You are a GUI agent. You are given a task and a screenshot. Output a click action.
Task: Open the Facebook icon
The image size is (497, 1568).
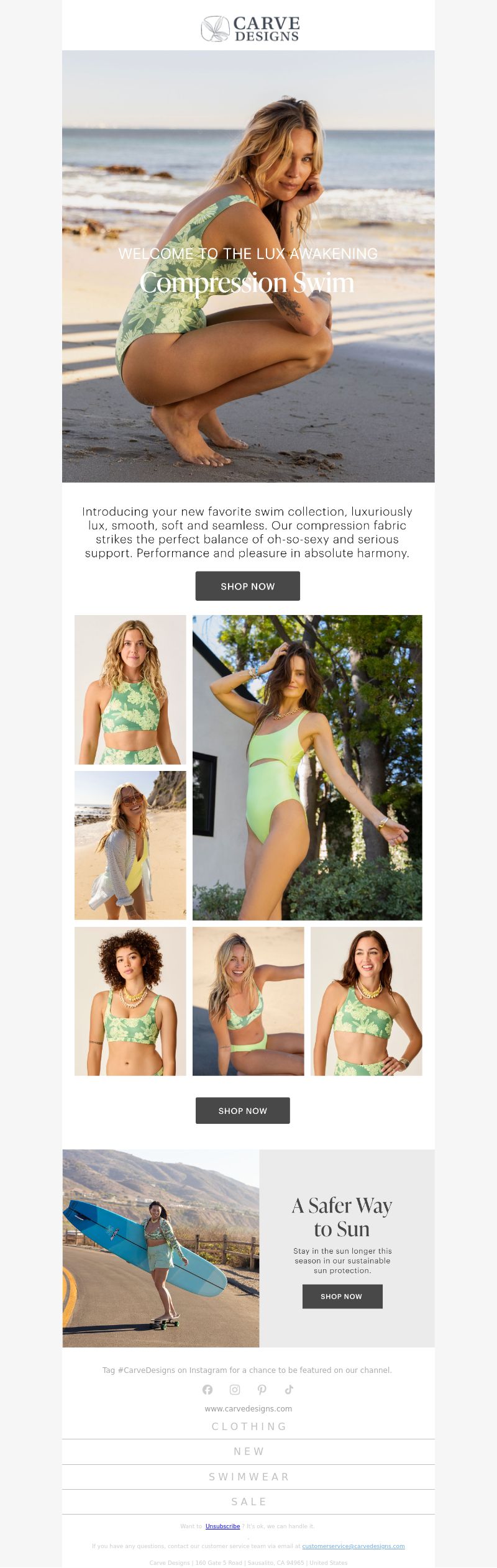pyautogui.click(x=207, y=1389)
